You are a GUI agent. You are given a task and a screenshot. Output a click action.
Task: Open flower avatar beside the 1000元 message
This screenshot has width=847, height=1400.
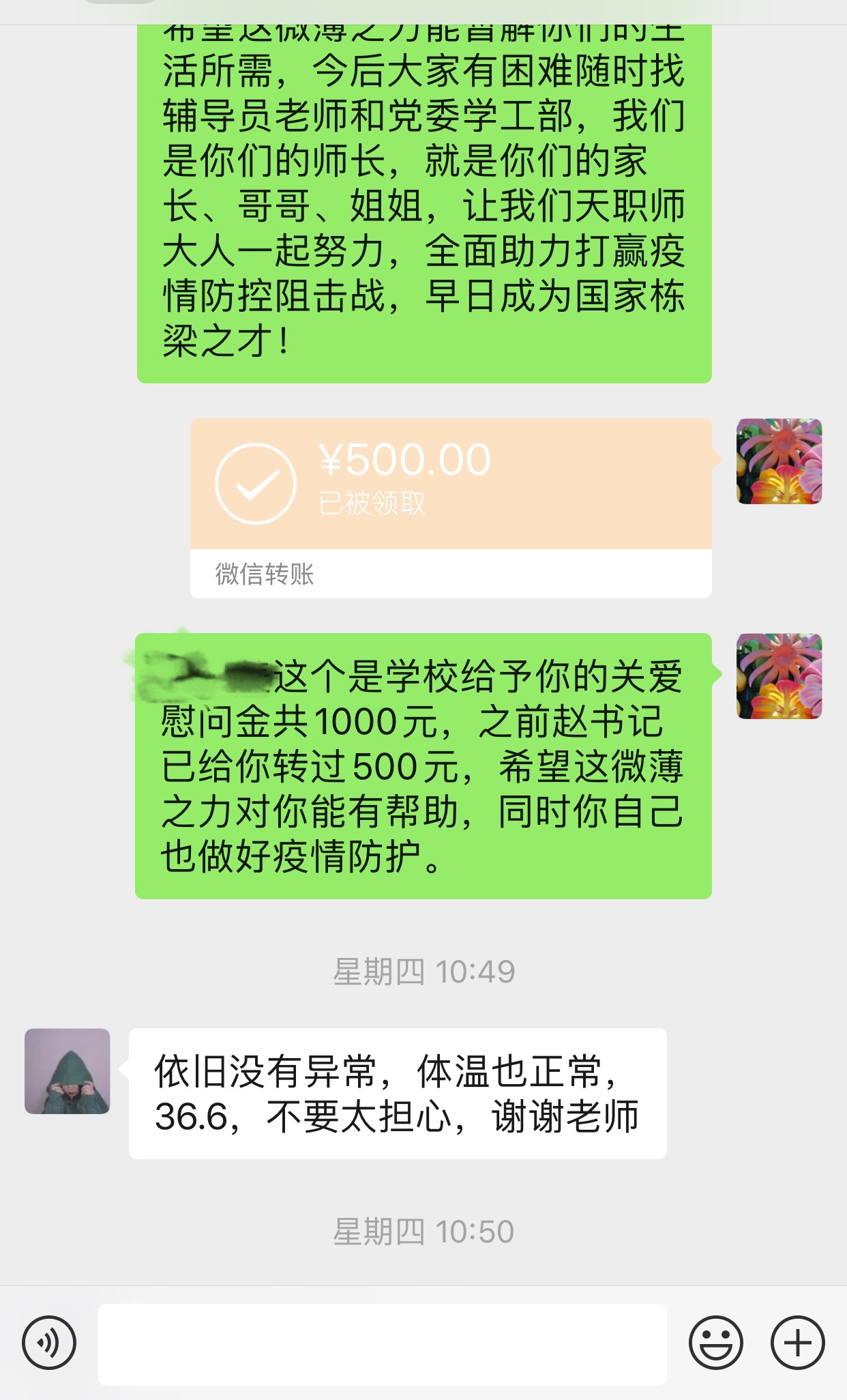pyautogui.click(x=779, y=676)
